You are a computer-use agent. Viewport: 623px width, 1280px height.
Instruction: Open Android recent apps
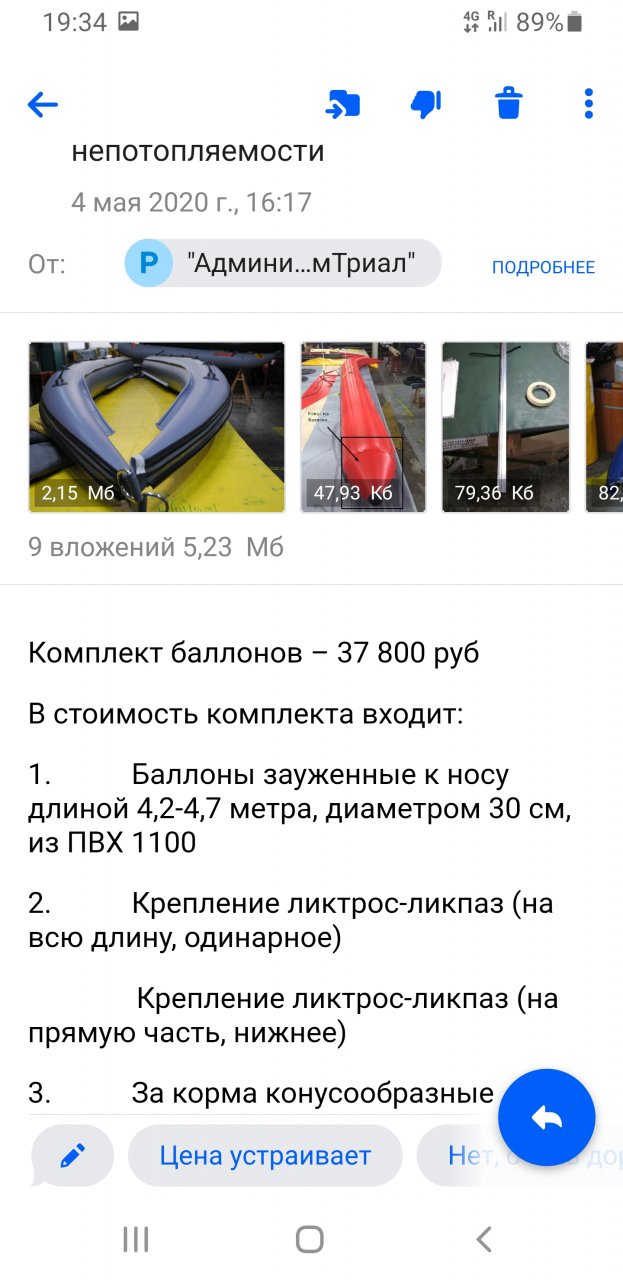pyautogui.click(x=136, y=1240)
